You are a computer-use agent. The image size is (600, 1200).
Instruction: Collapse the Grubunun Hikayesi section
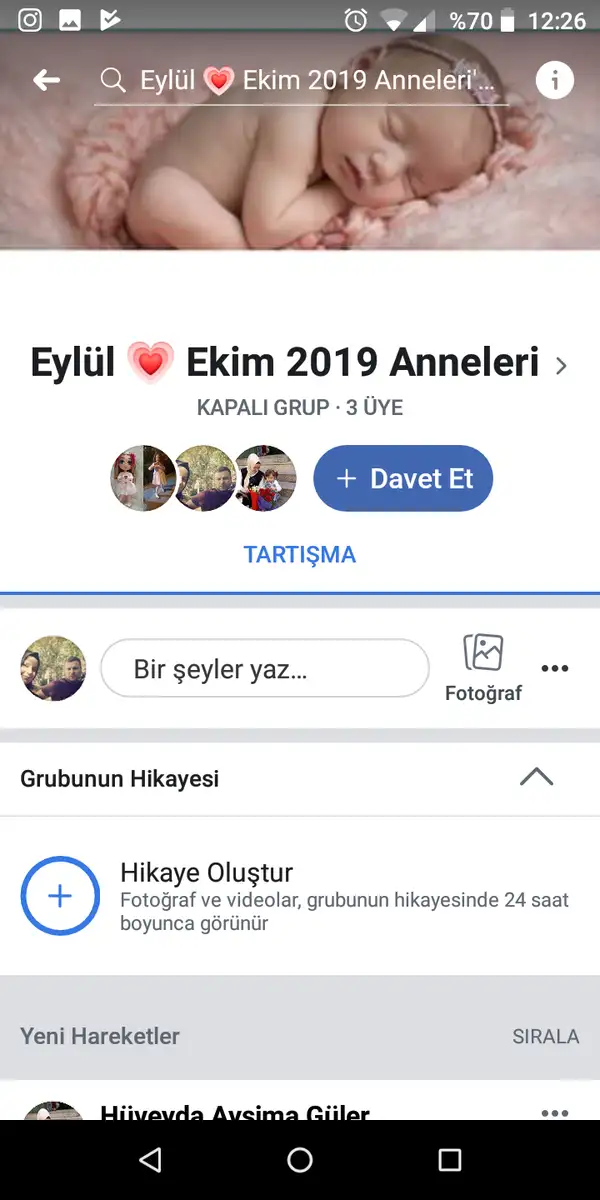click(x=537, y=778)
